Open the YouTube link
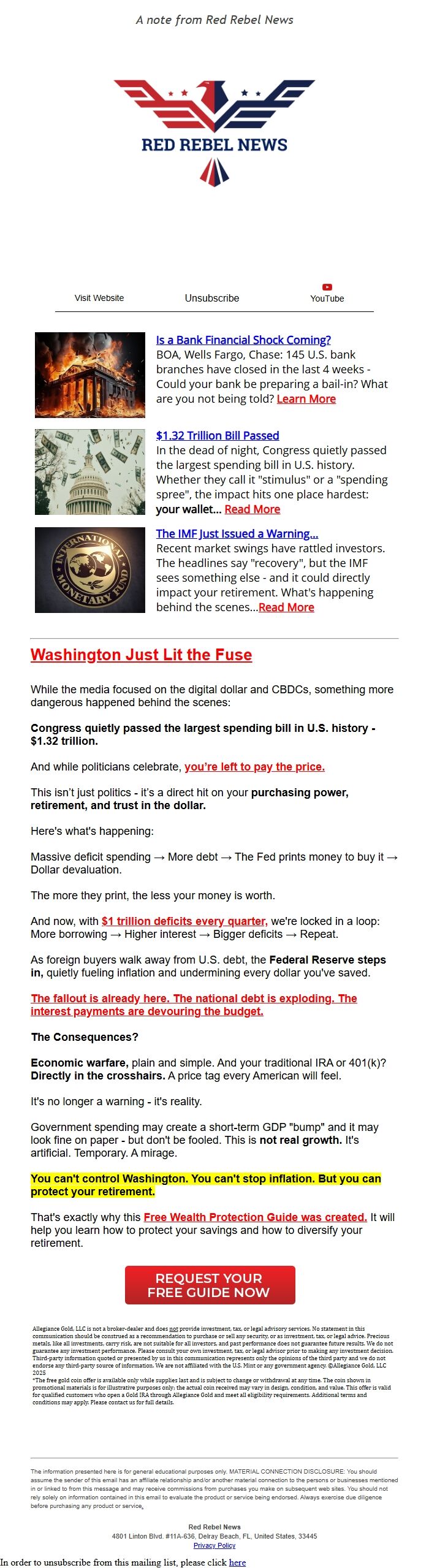Viewport: 429px width, 1568px height. pos(327,294)
